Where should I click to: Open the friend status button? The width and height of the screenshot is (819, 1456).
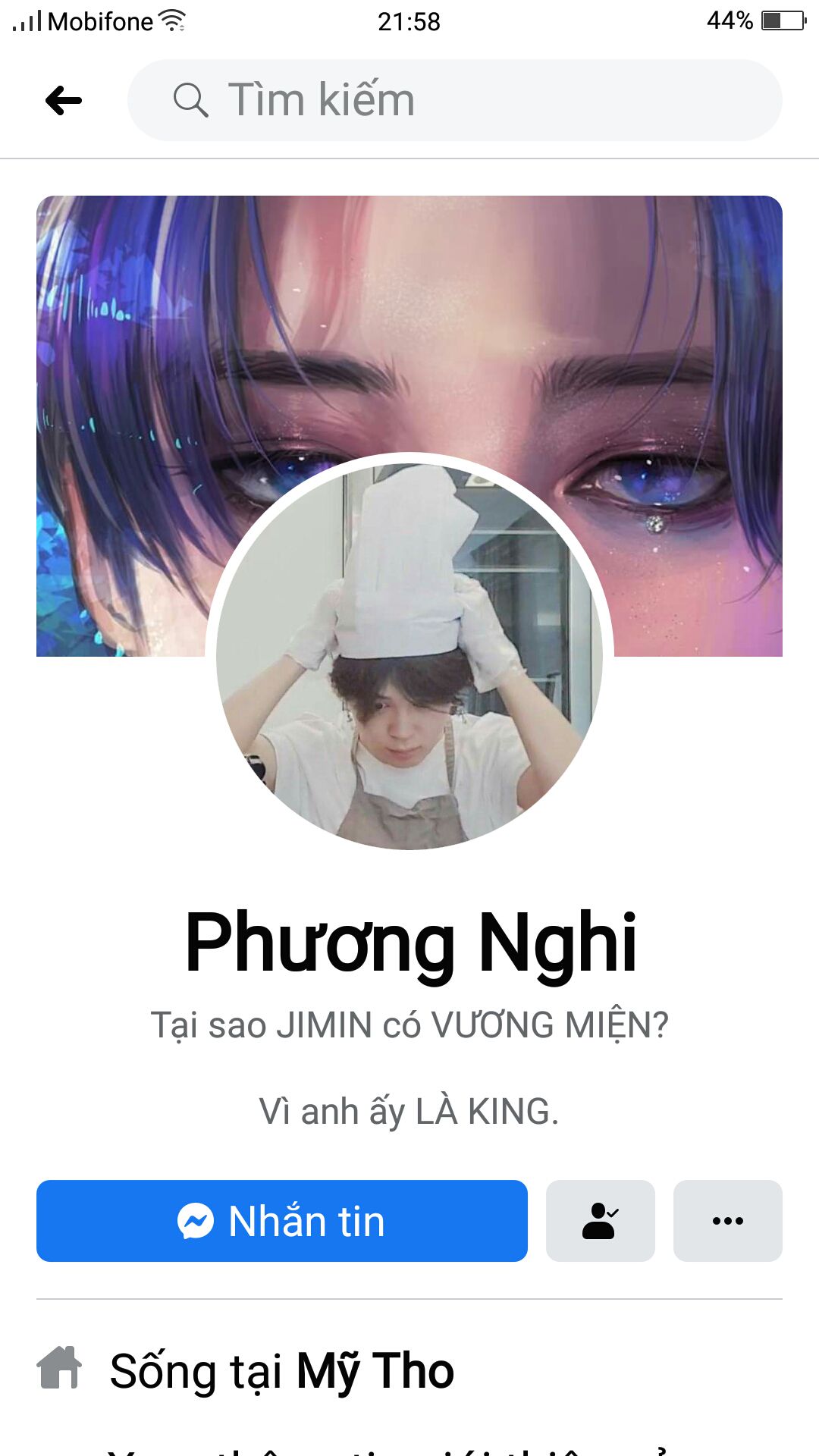click(x=601, y=1221)
